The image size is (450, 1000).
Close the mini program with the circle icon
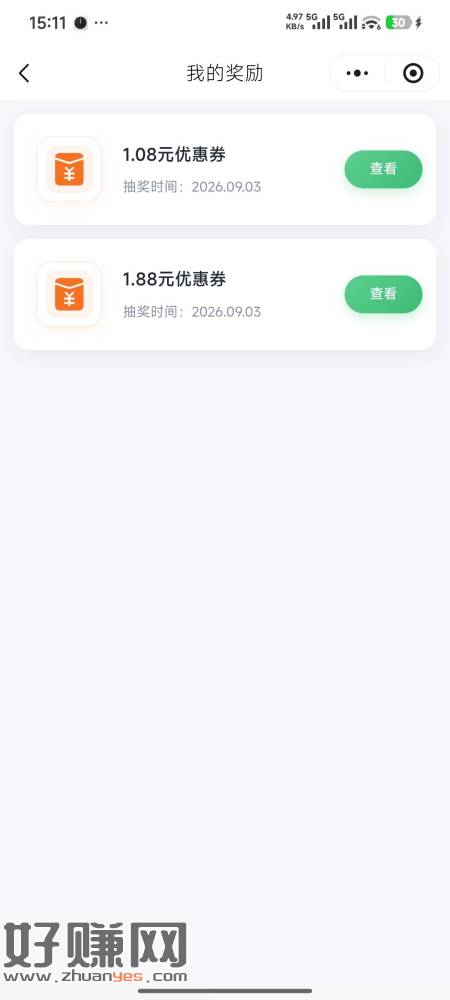click(413, 73)
